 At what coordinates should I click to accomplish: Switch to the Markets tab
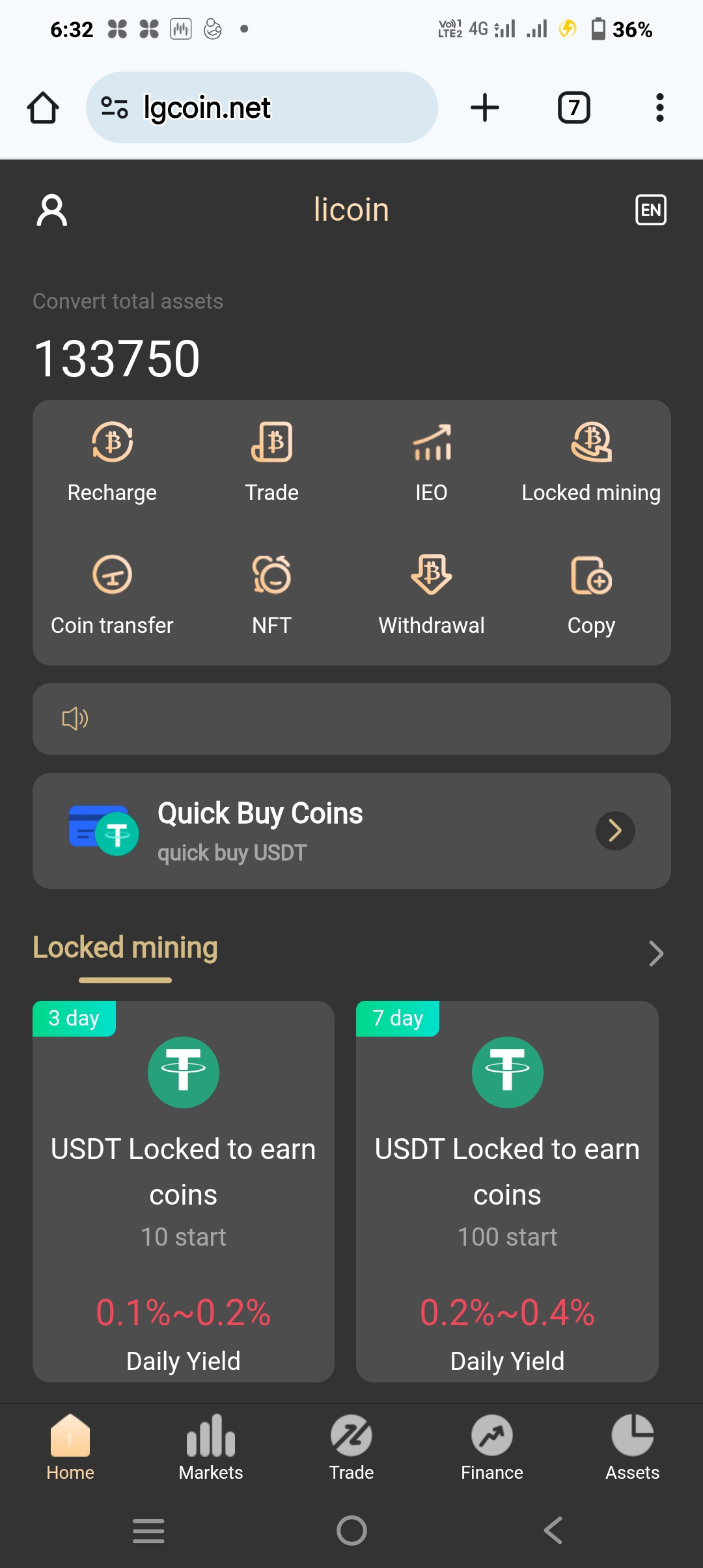[x=211, y=1447]
